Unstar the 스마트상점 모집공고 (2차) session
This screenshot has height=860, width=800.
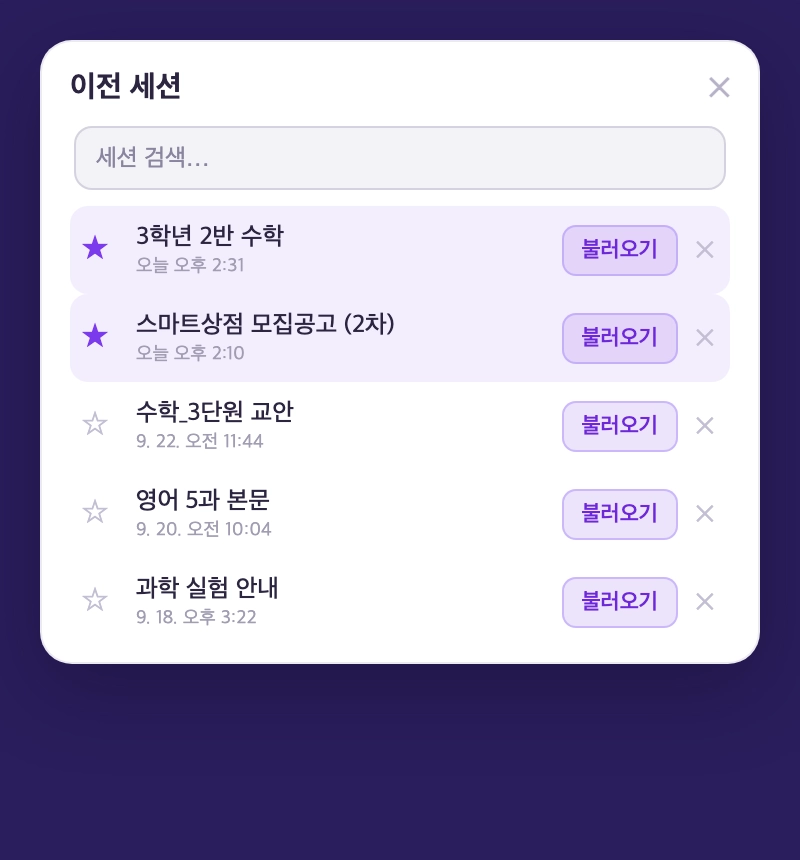pos(95,336)
